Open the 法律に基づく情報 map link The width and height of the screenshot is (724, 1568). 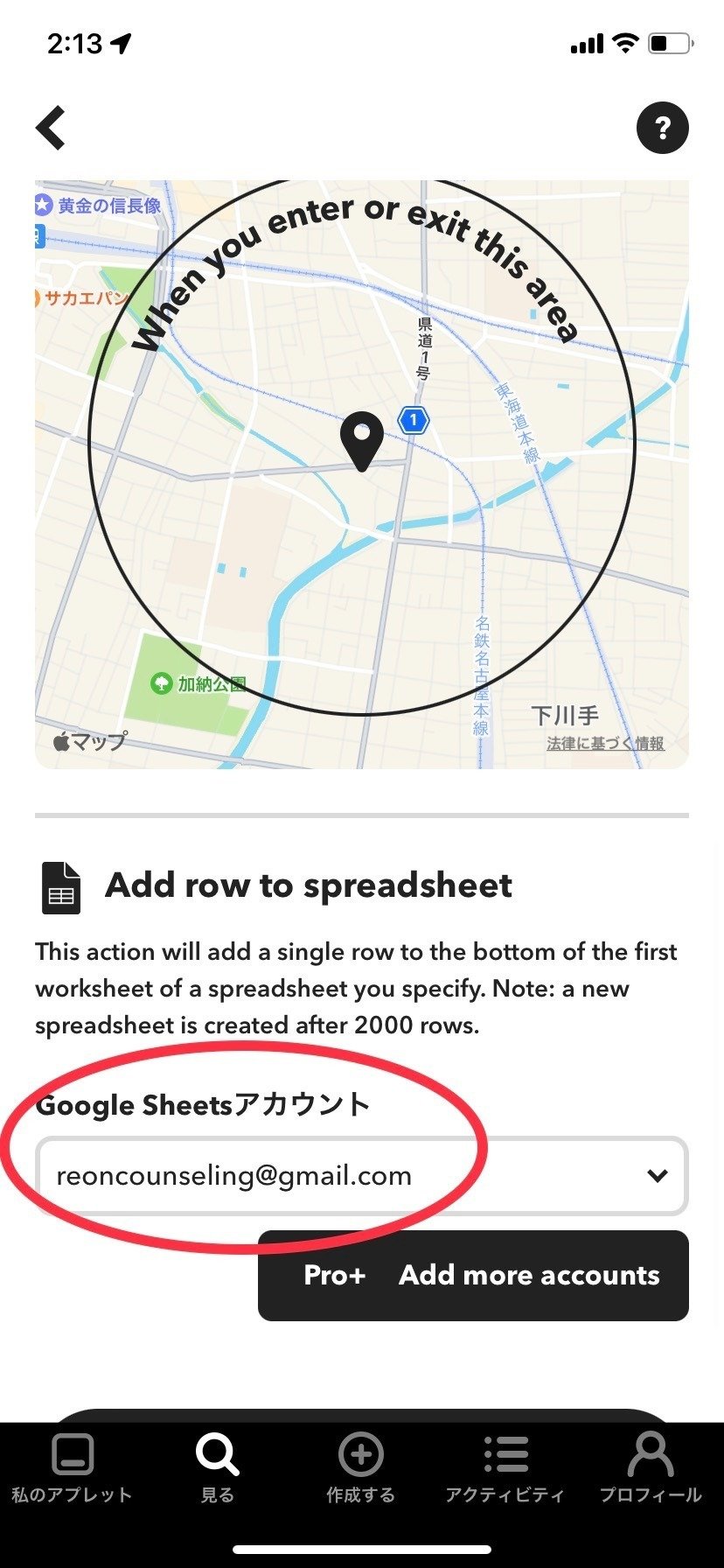point(605,744)
